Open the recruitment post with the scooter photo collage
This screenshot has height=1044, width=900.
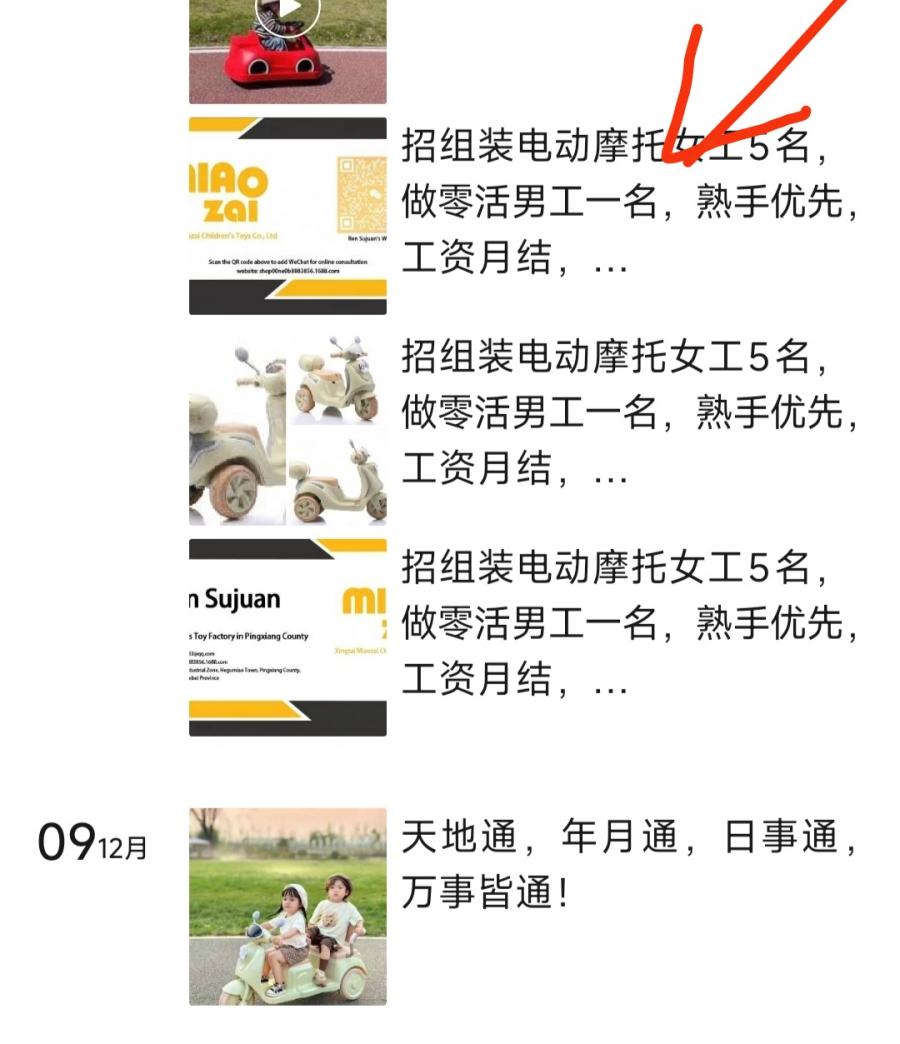coord(288,427)
